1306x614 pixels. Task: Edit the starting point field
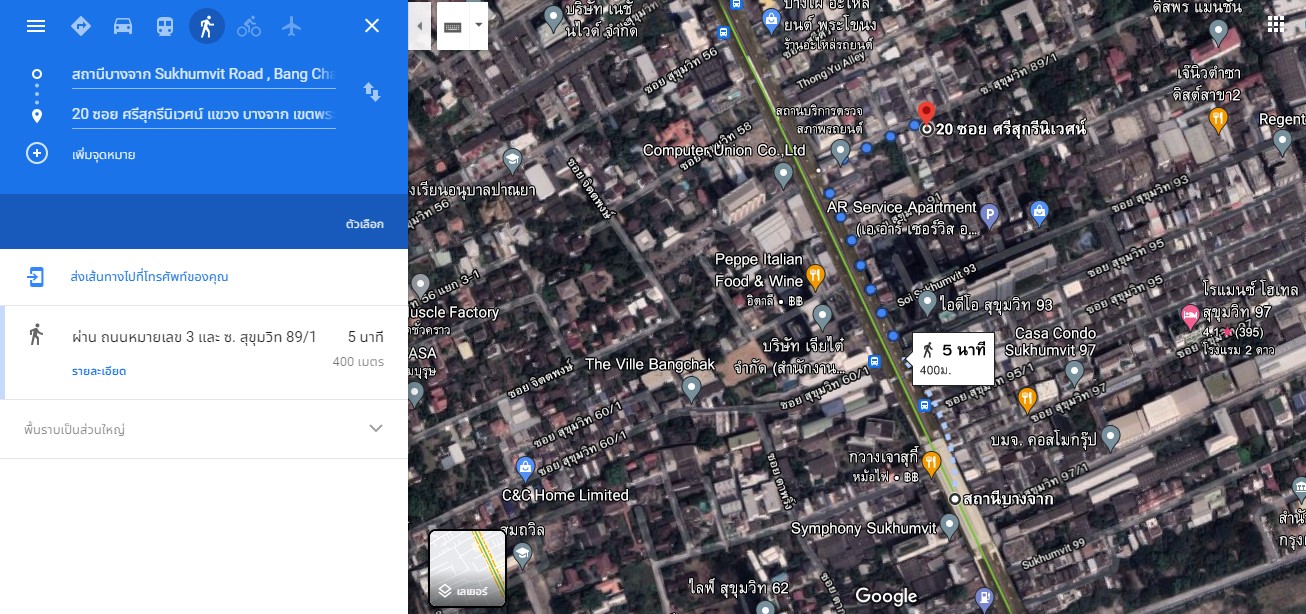click(203, 74)
